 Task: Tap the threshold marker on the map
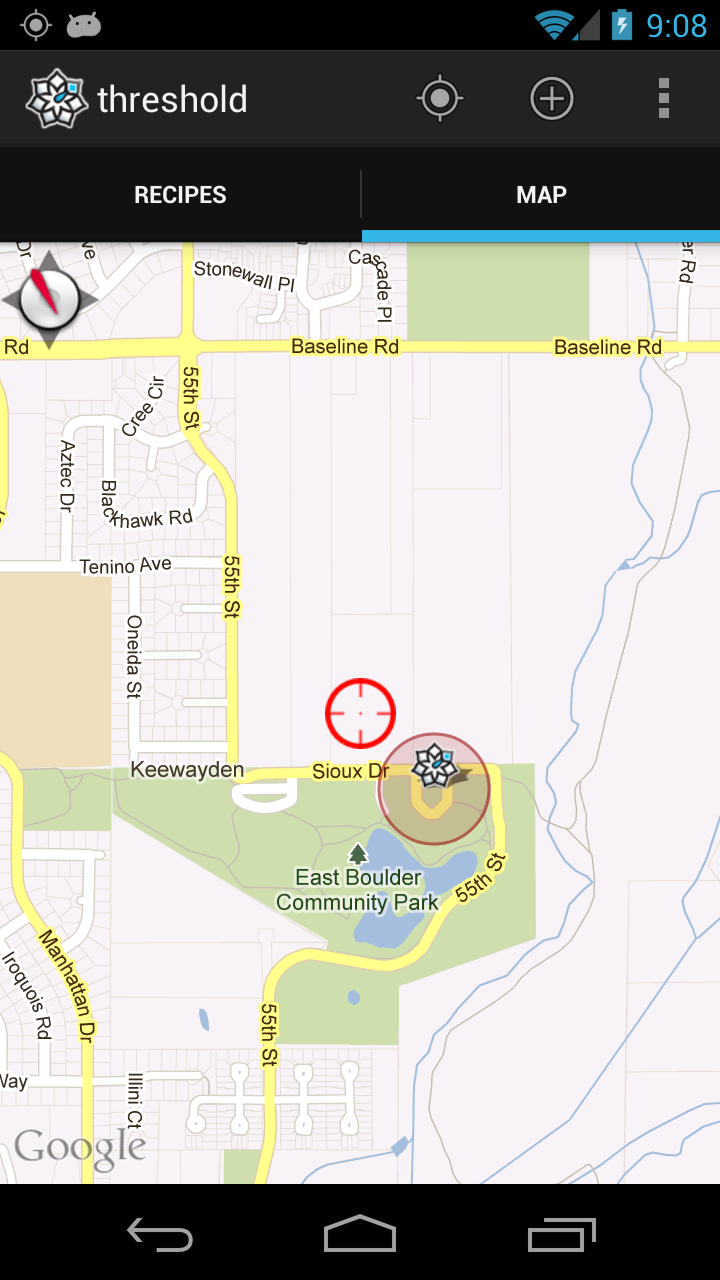coord(435,767)
